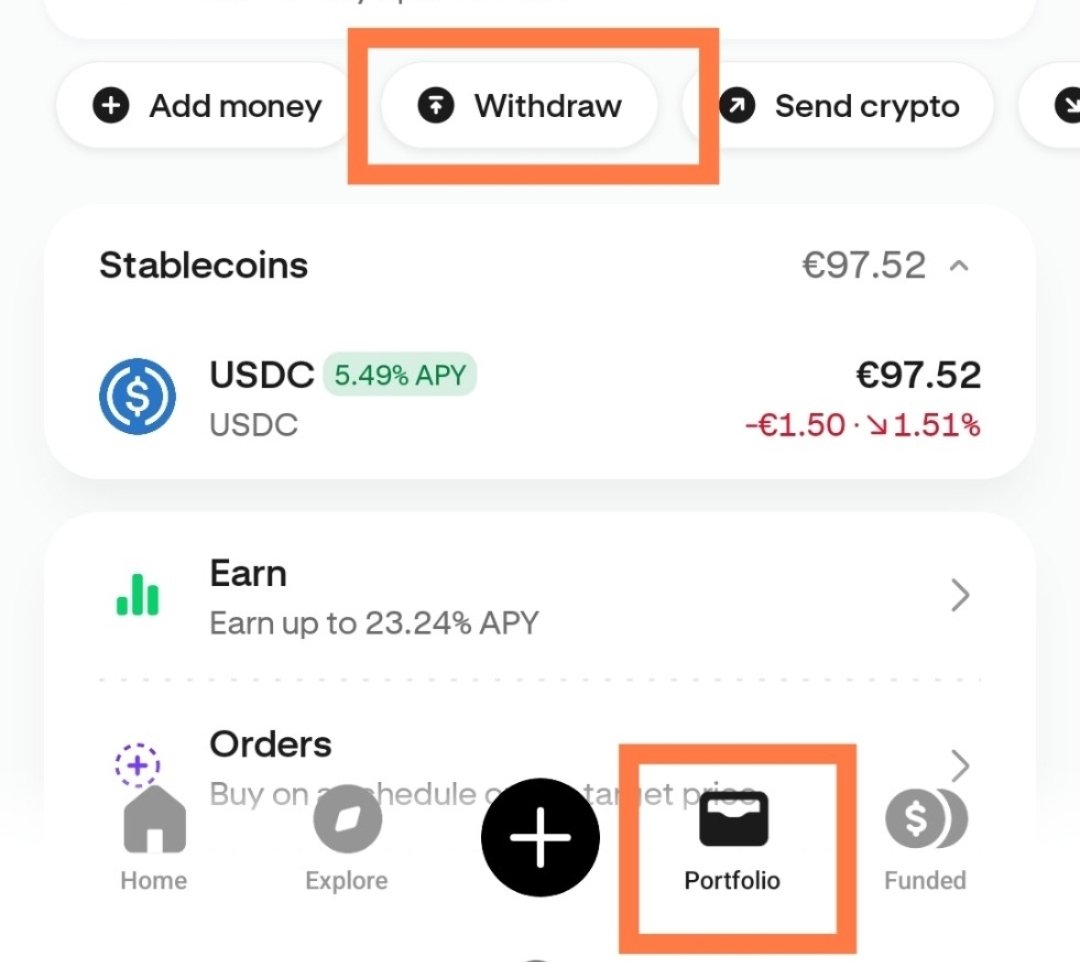1080x962 pixels.
Task: Open the USDC asset row
Action: click(540, 398)
